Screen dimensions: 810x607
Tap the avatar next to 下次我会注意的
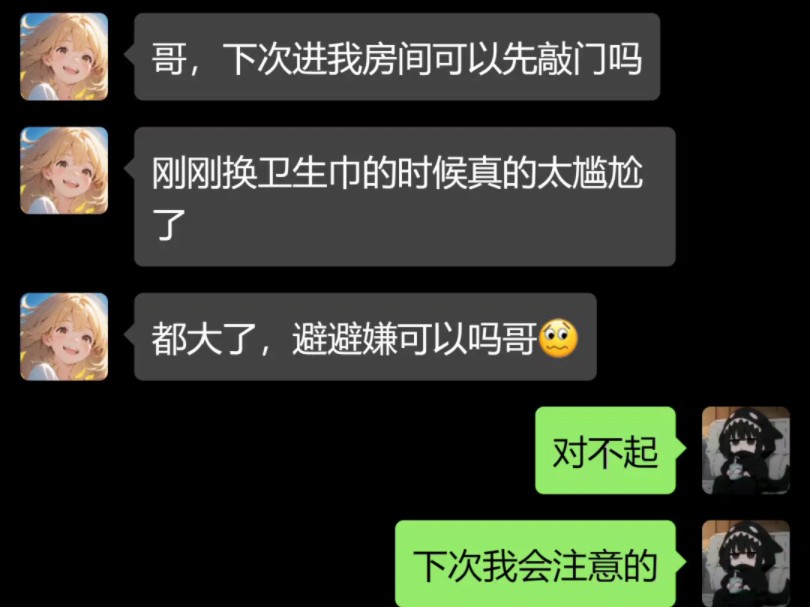coord(745,563)
